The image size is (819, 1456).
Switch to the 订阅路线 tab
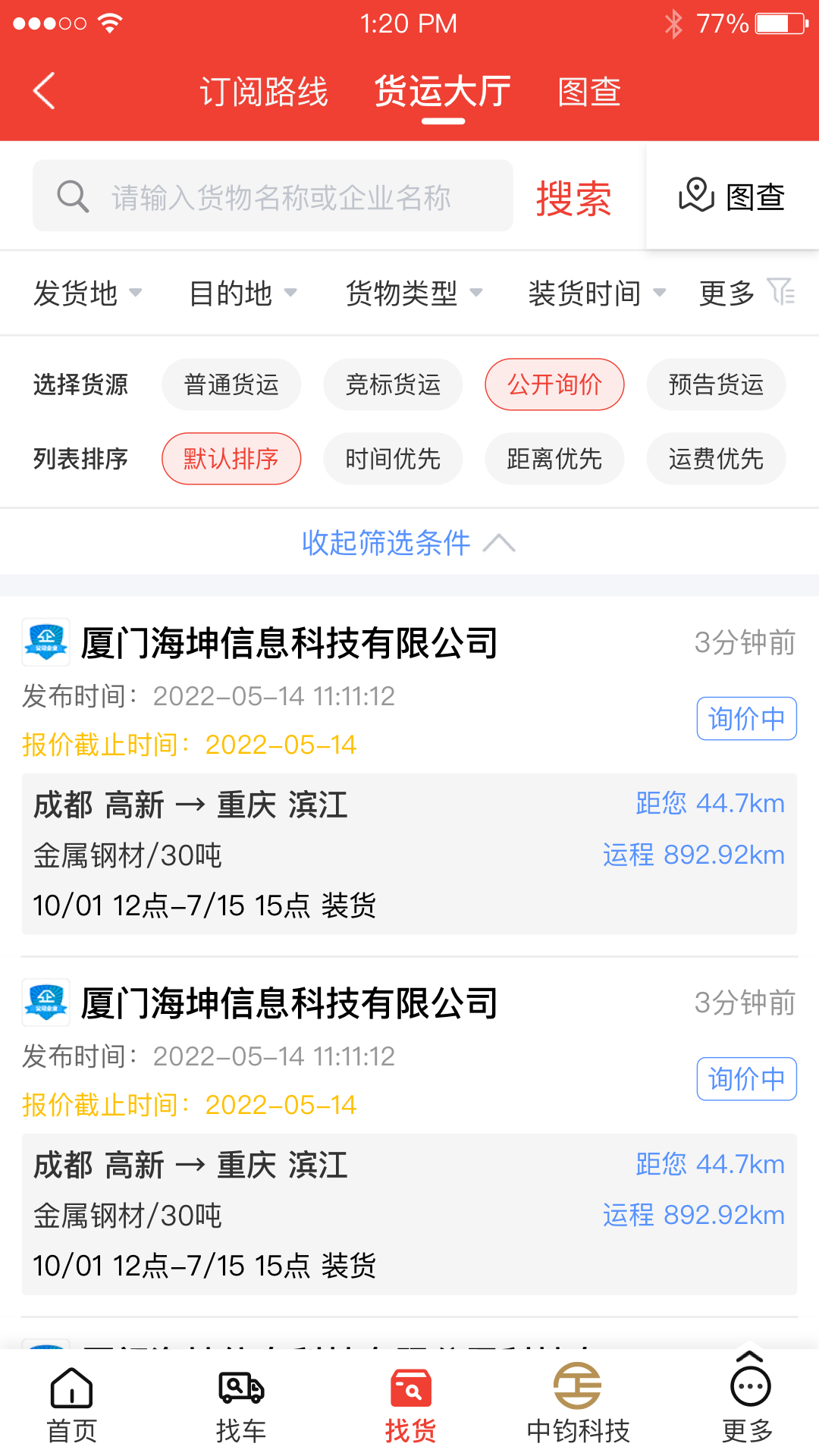click(263, 92)
